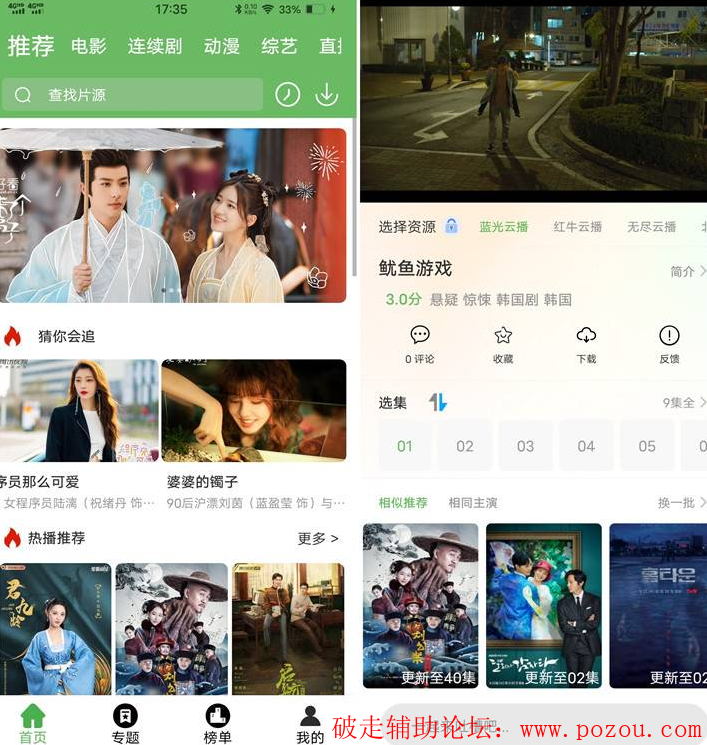Open the 婆婆的镯子 show card
Viewport: 707px width, 745px height.
click(254, 411)
